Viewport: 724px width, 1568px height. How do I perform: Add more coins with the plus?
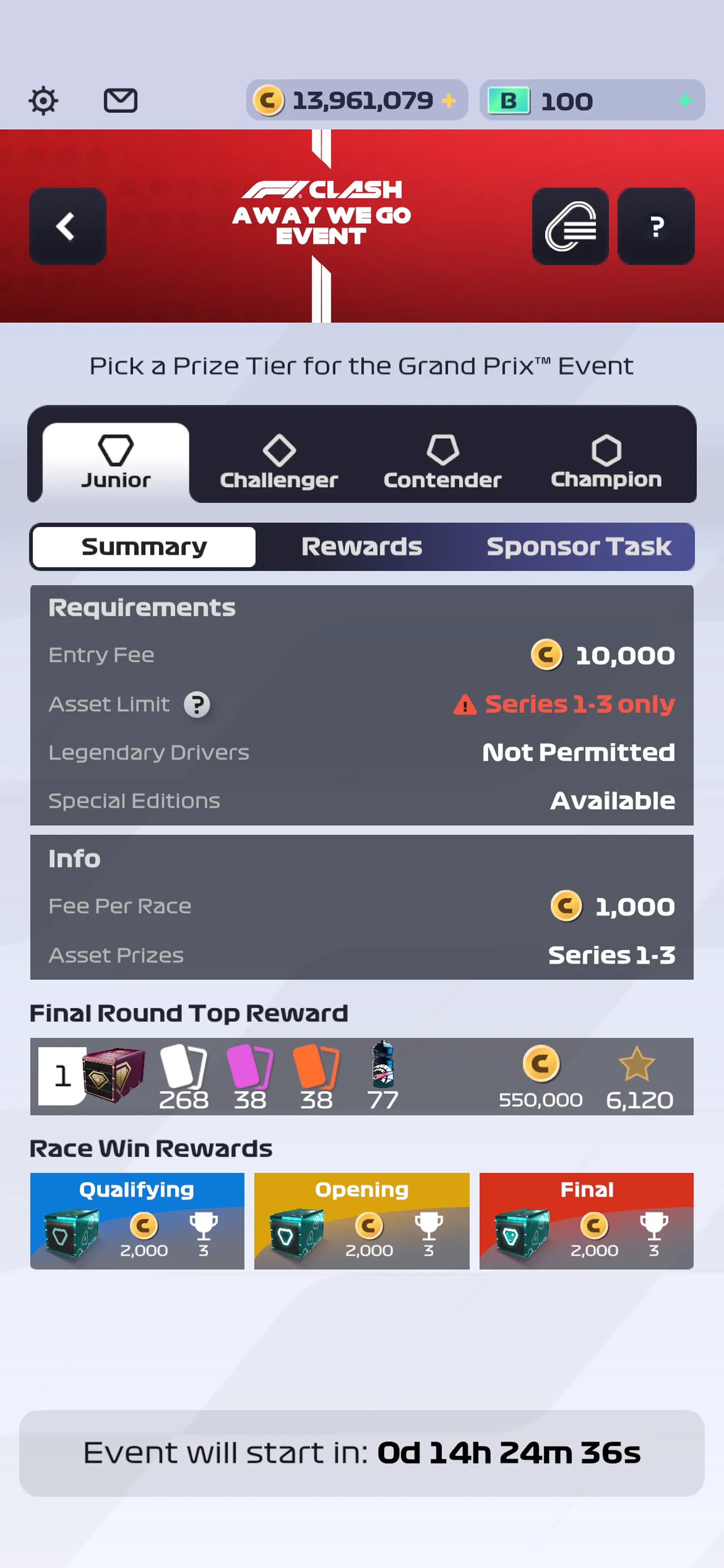tap(449, 101)
